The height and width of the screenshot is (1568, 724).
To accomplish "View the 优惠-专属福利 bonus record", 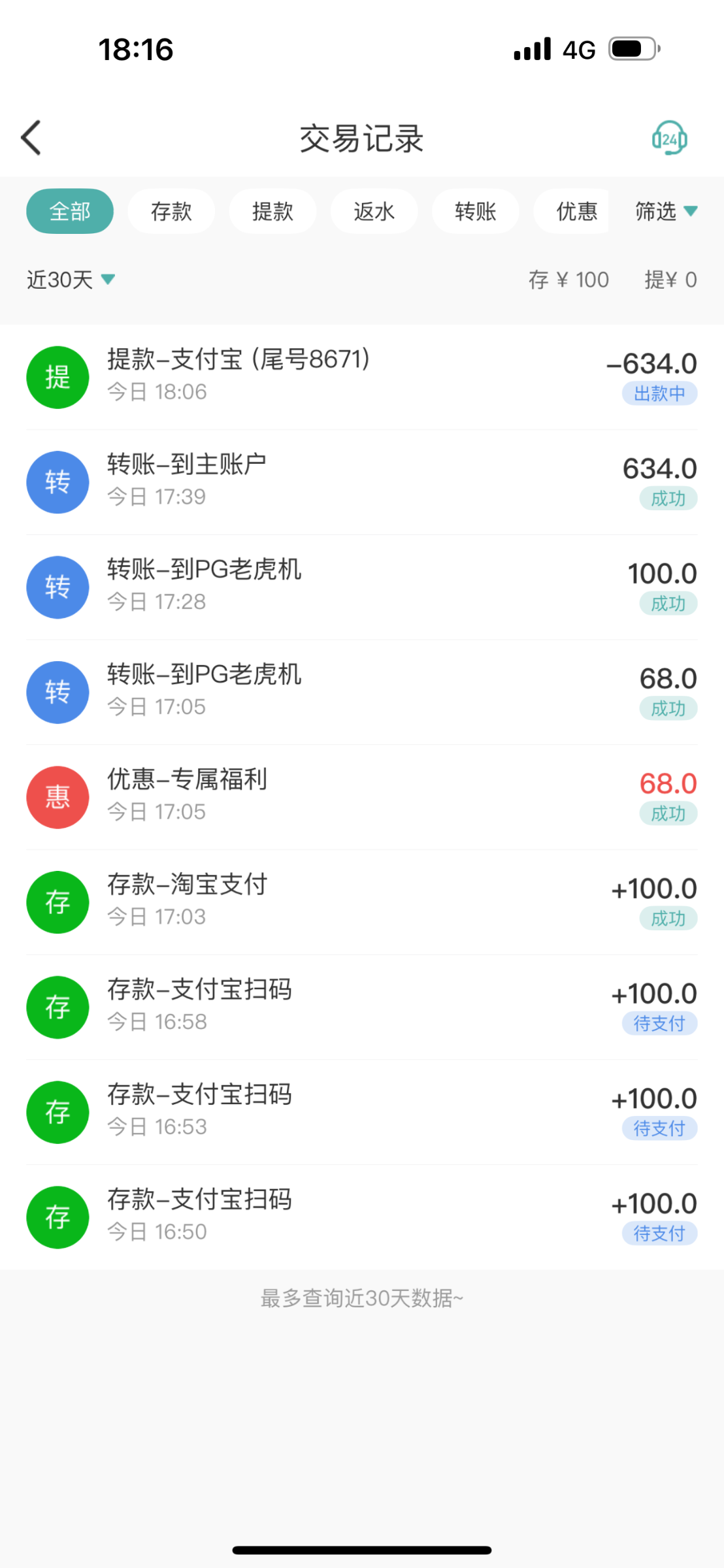I will pyautogui.click(x=362, y=797).
